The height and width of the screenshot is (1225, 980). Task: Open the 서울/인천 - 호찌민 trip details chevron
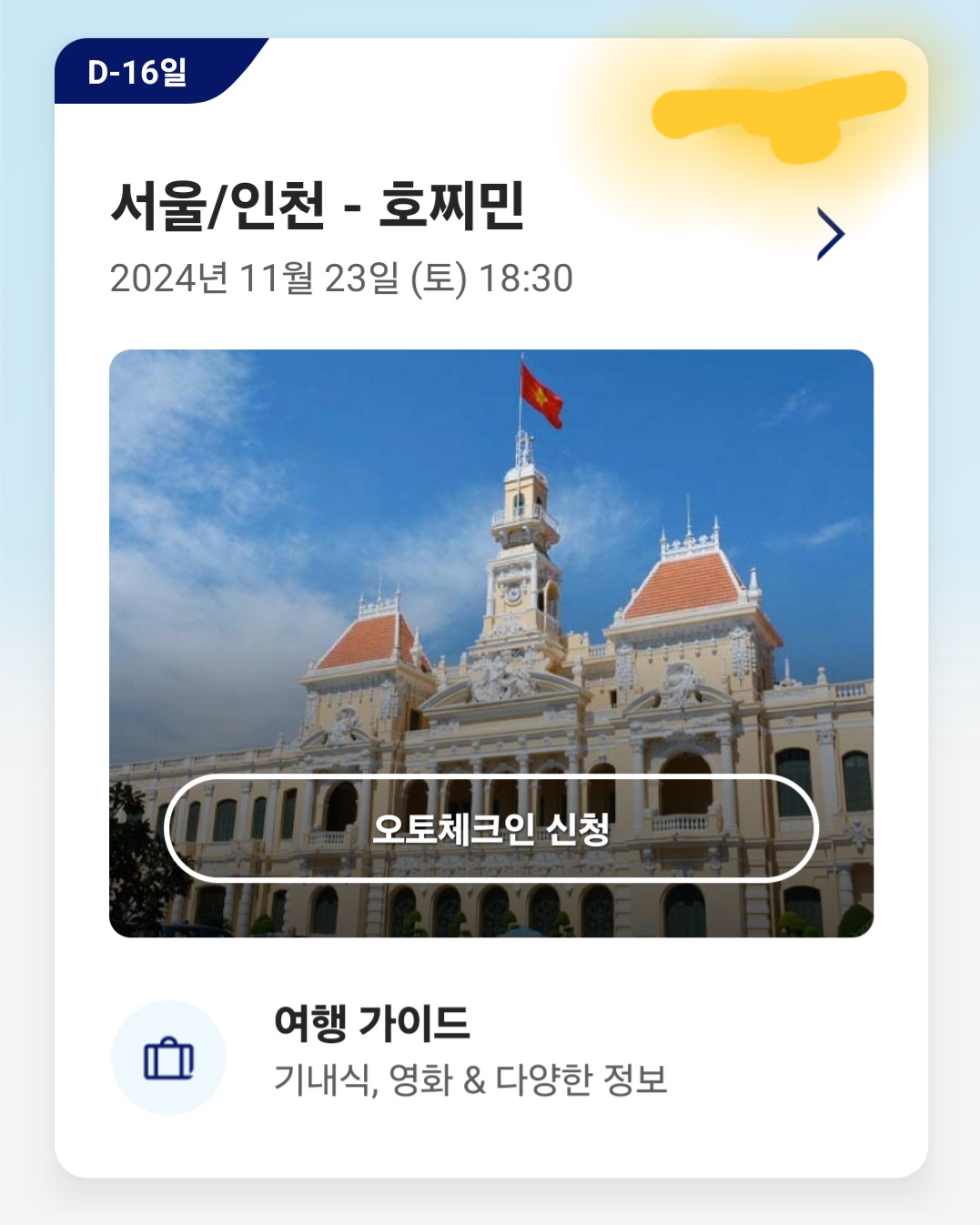tap(830, 235)
